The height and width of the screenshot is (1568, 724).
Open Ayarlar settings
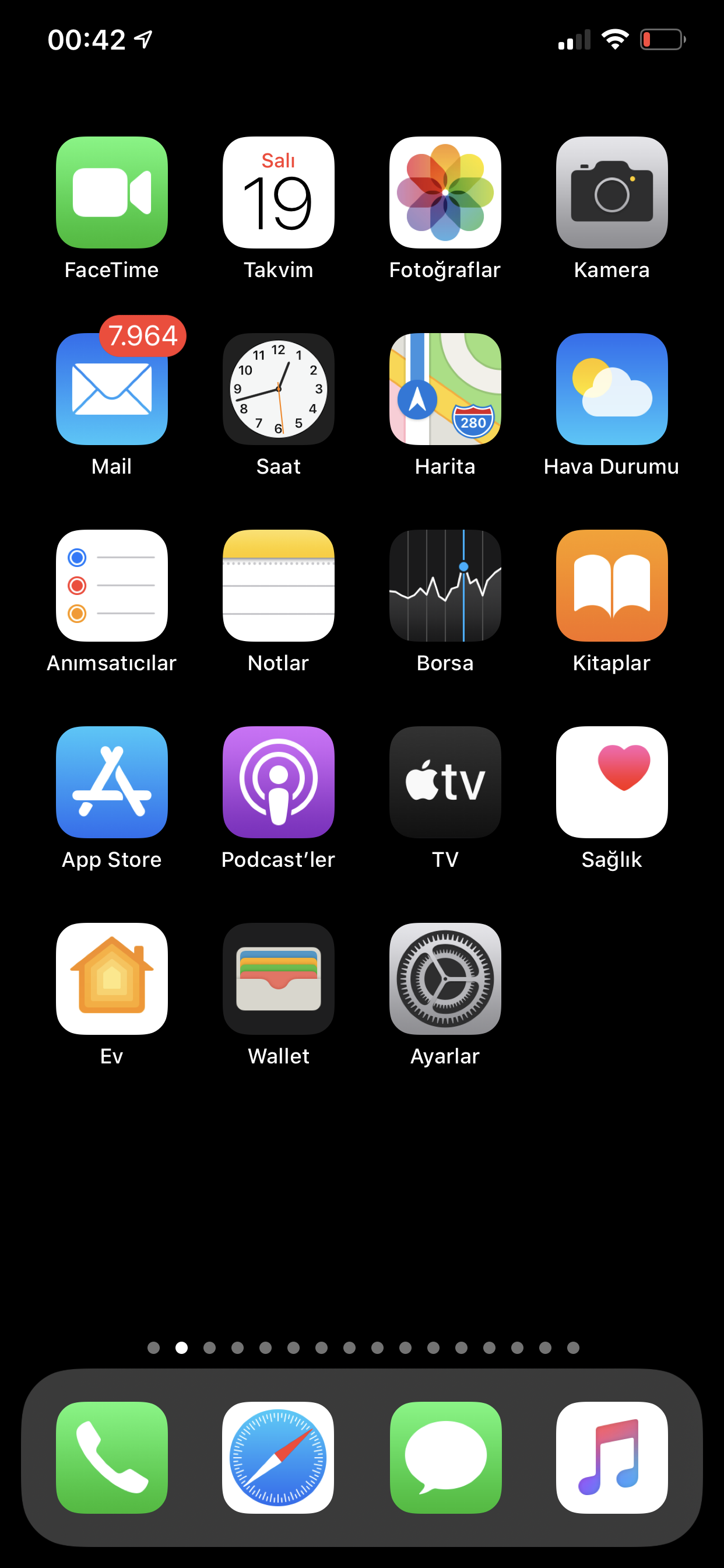click(445, 979)
